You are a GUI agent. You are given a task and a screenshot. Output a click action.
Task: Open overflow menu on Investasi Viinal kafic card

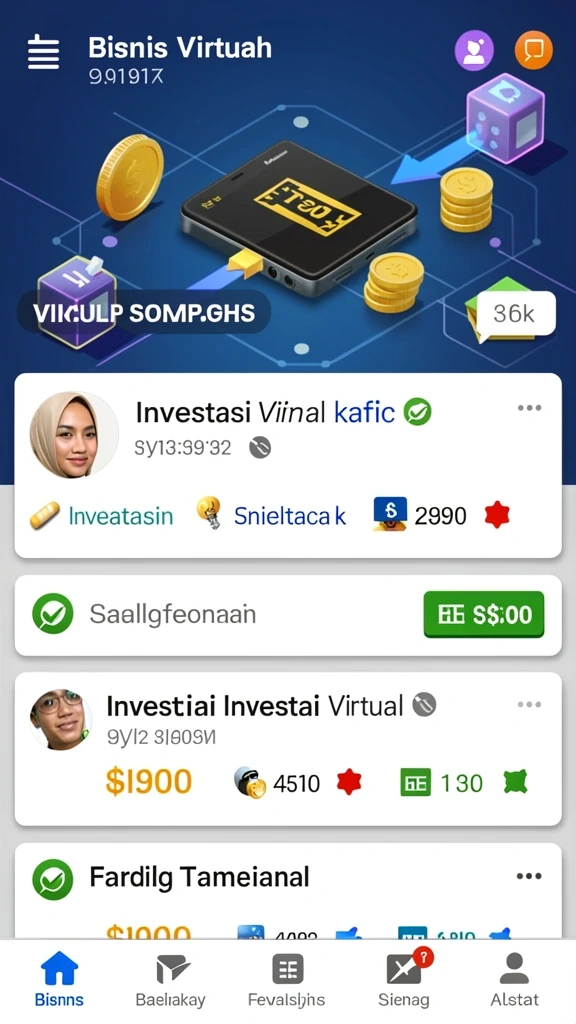(x=529, y=408)
